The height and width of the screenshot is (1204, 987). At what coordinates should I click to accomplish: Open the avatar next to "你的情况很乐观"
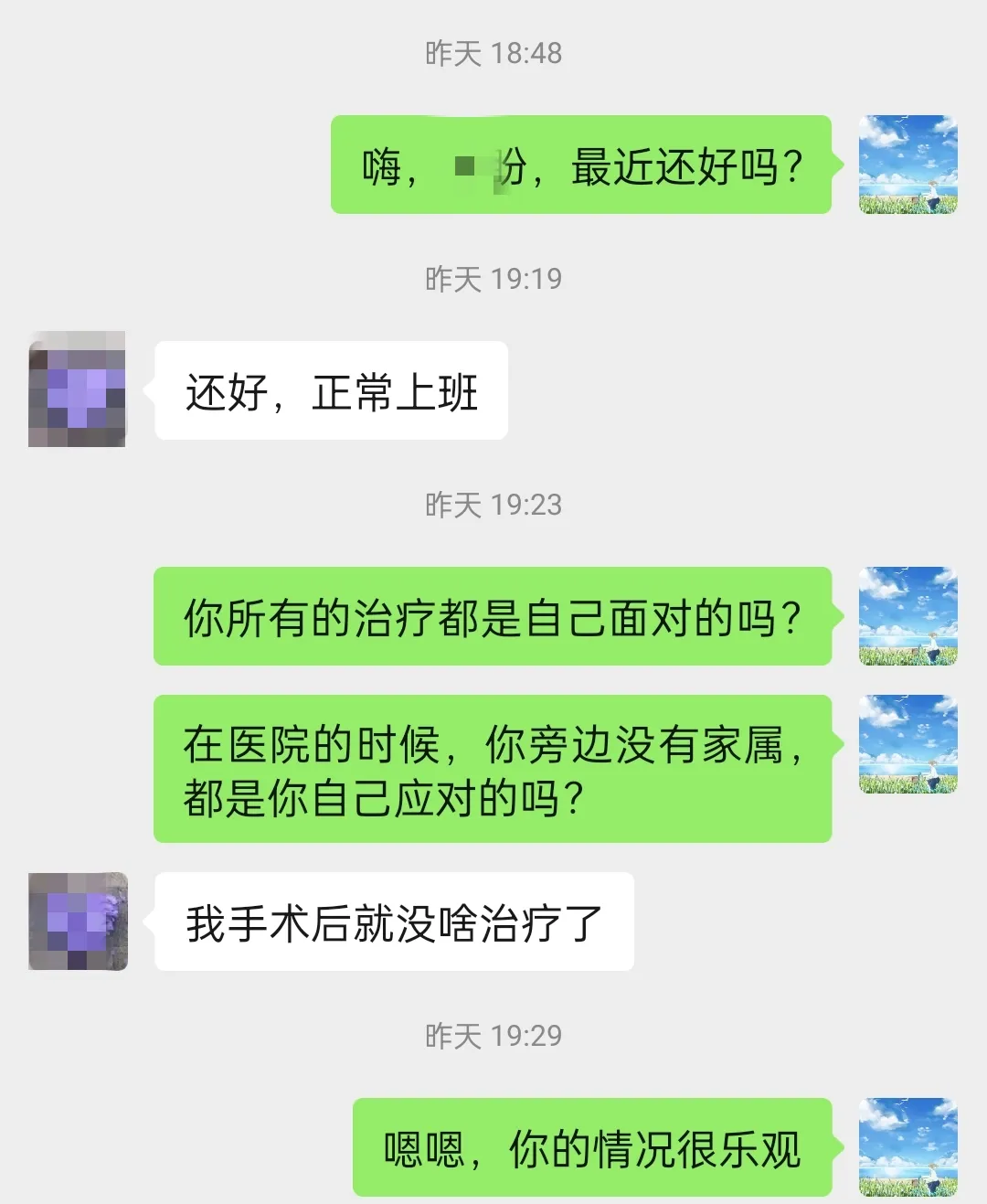(907, 1147)
